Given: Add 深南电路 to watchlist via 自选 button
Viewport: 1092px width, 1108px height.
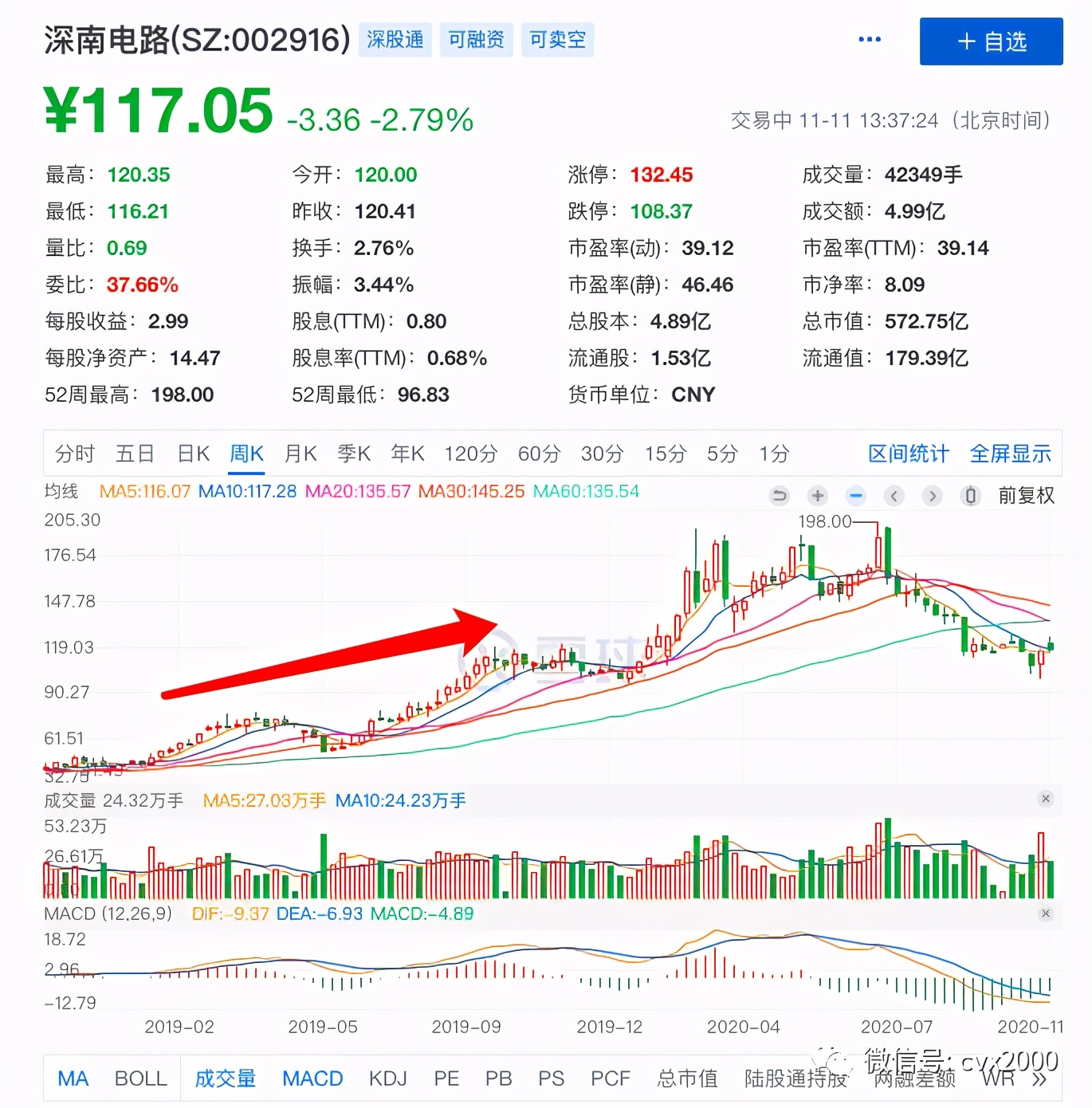Looking at the screenshot, I should pos(991,41).
